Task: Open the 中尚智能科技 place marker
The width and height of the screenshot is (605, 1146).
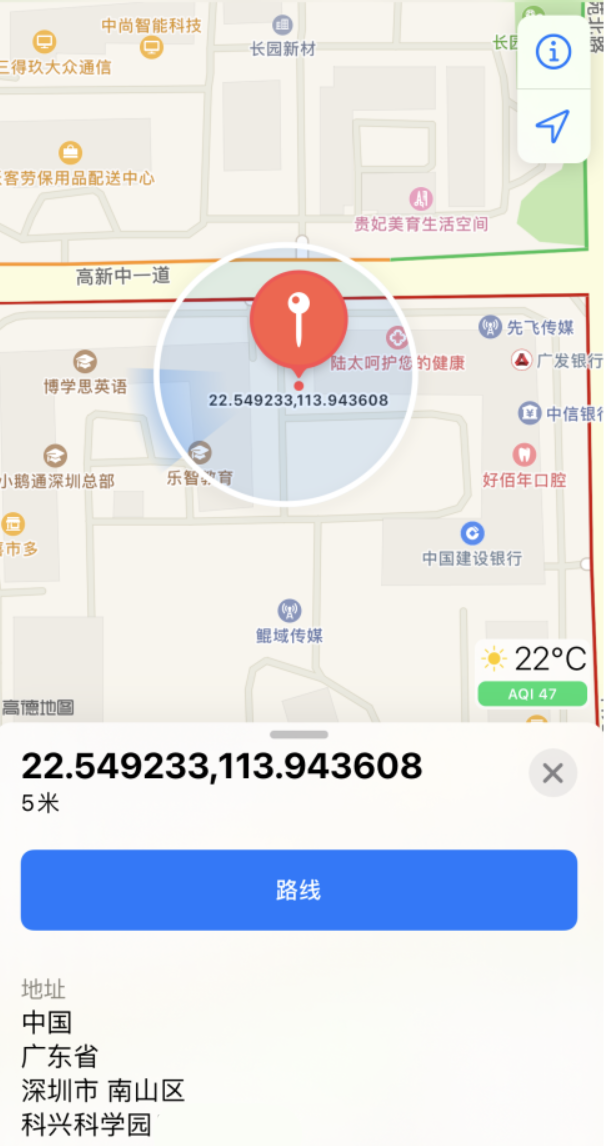Action: [151, 46]
